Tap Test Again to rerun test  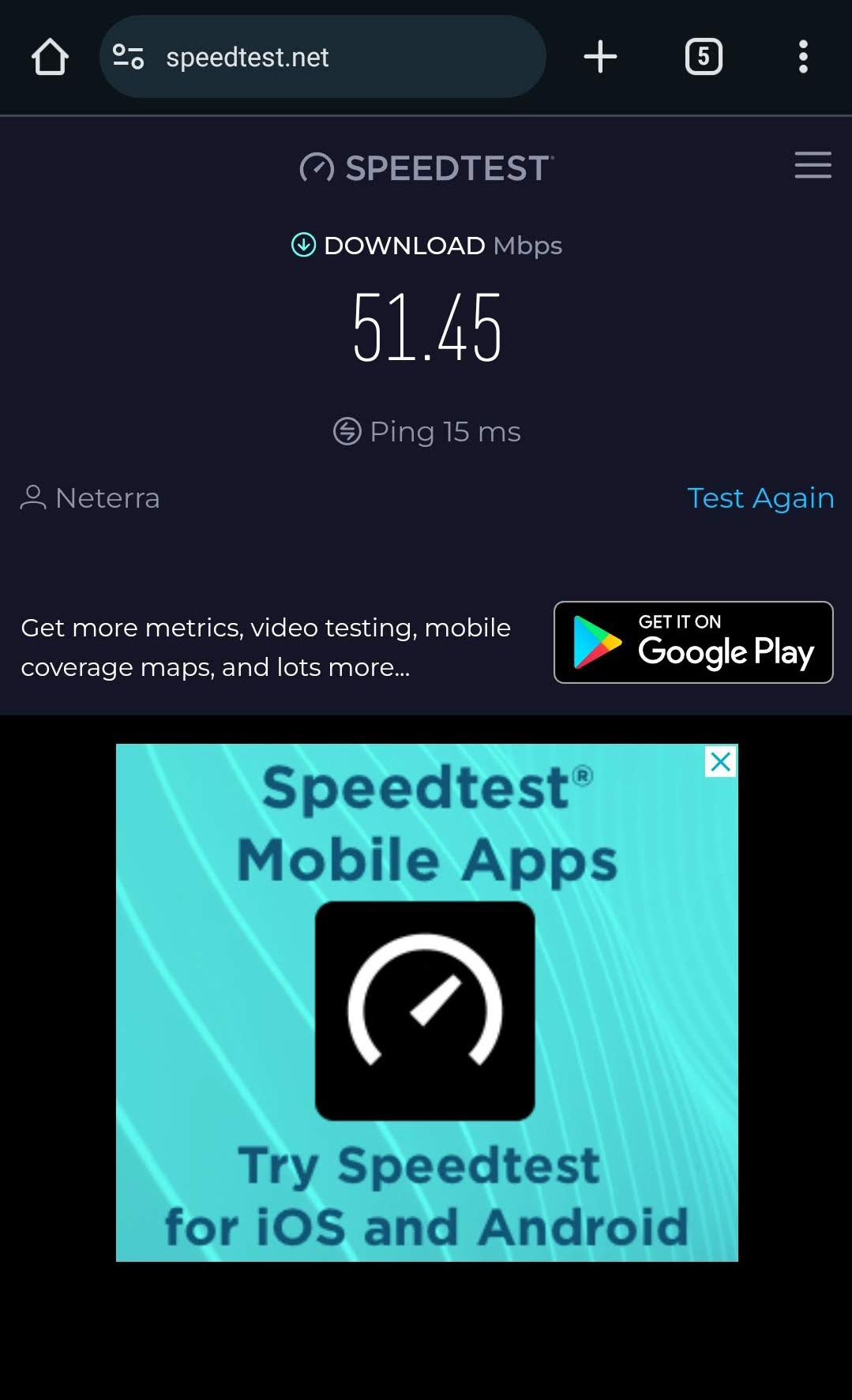[x=760, y=498]
